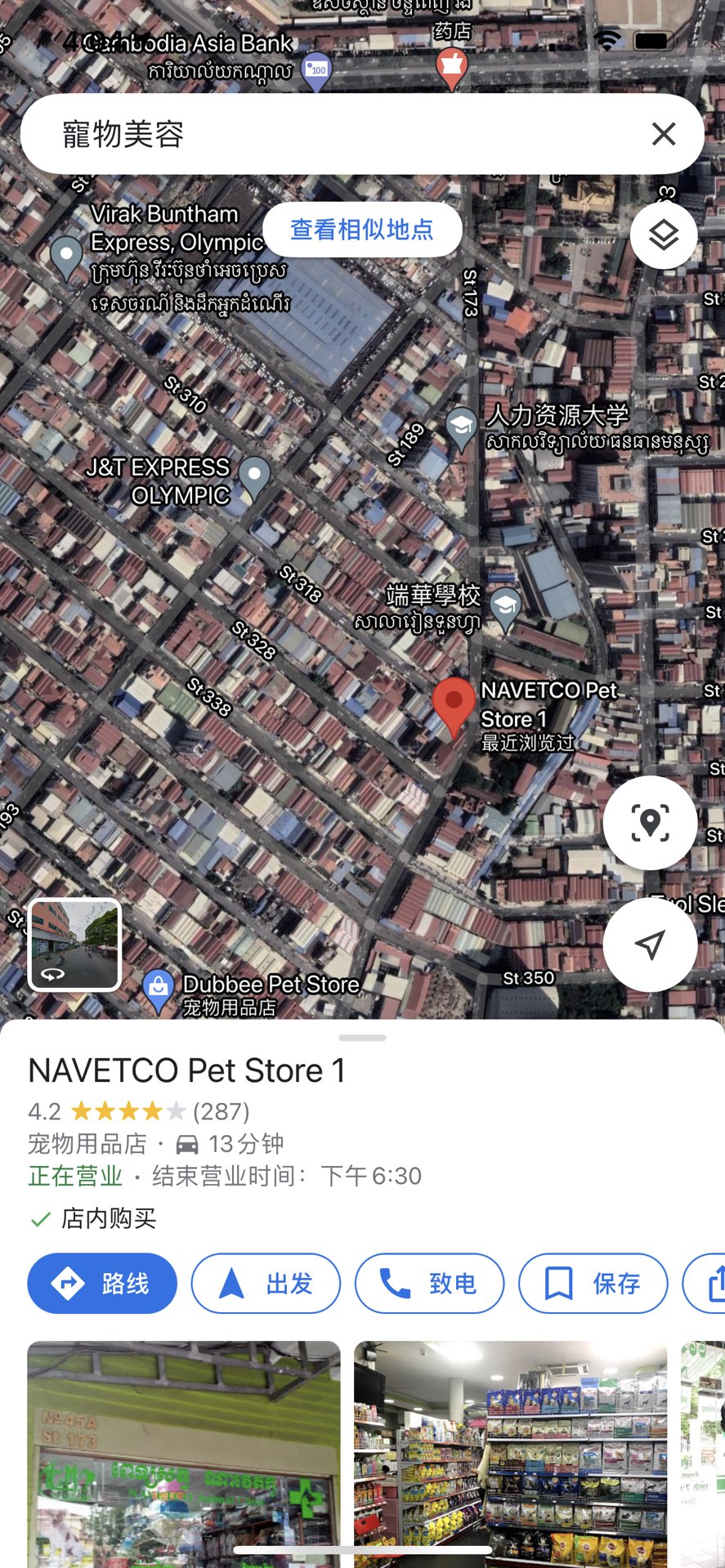
Task: Select the J&T EXPRESS OLYMPIC pin
Action: click(x=254, y=476)
